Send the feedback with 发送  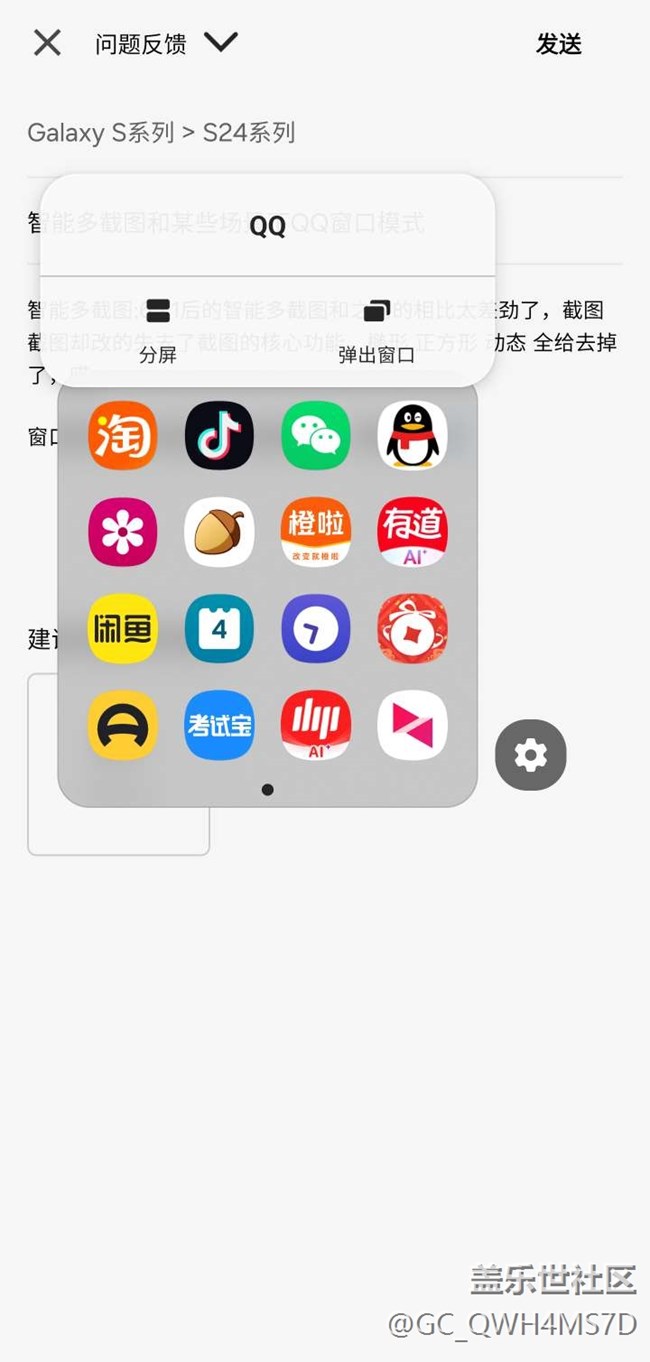coord(558,44)
